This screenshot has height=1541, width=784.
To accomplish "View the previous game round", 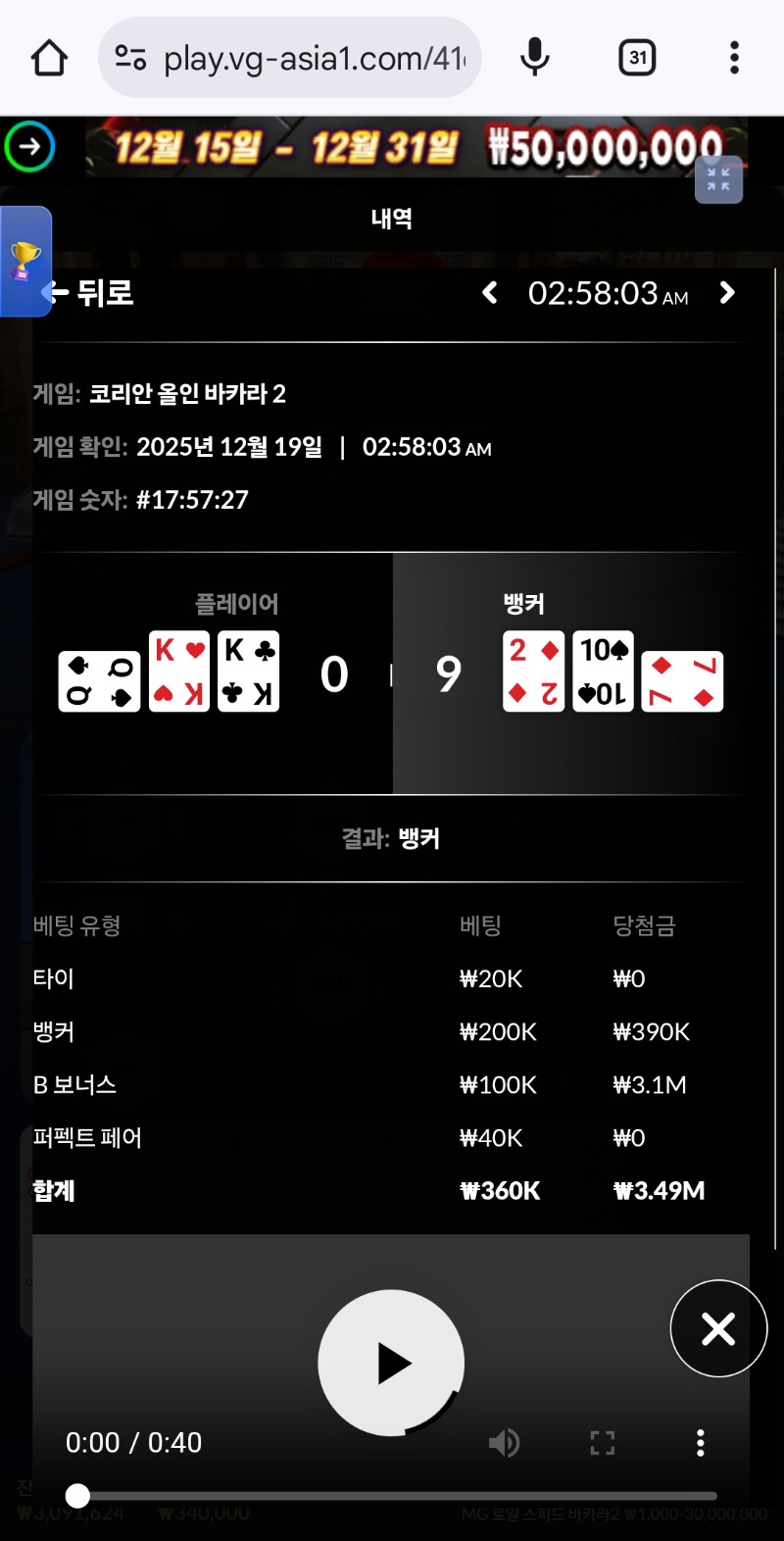I will (490, 293).
